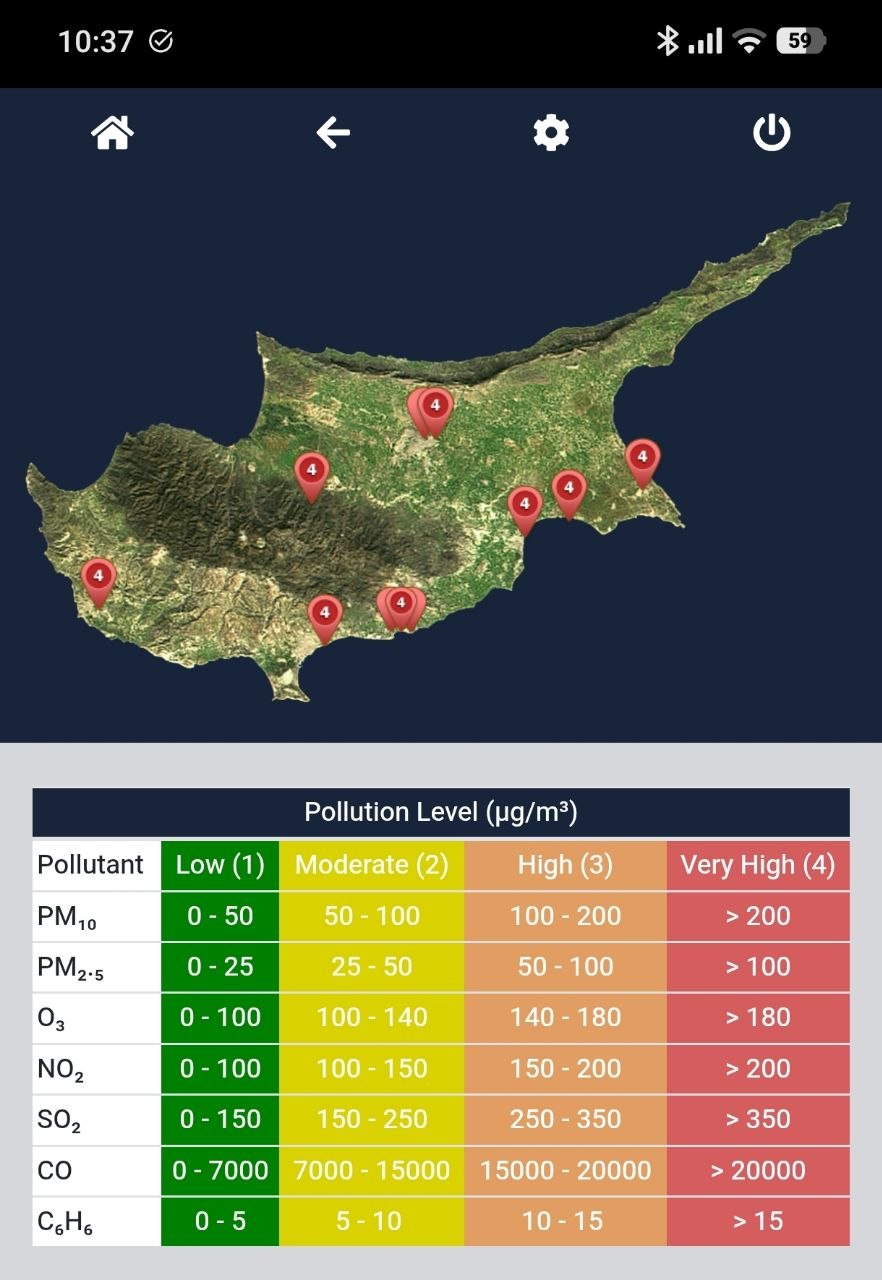The image size is (882, 1280).
Task: Tap the back arrow
Action: click(x=333, y=132)
